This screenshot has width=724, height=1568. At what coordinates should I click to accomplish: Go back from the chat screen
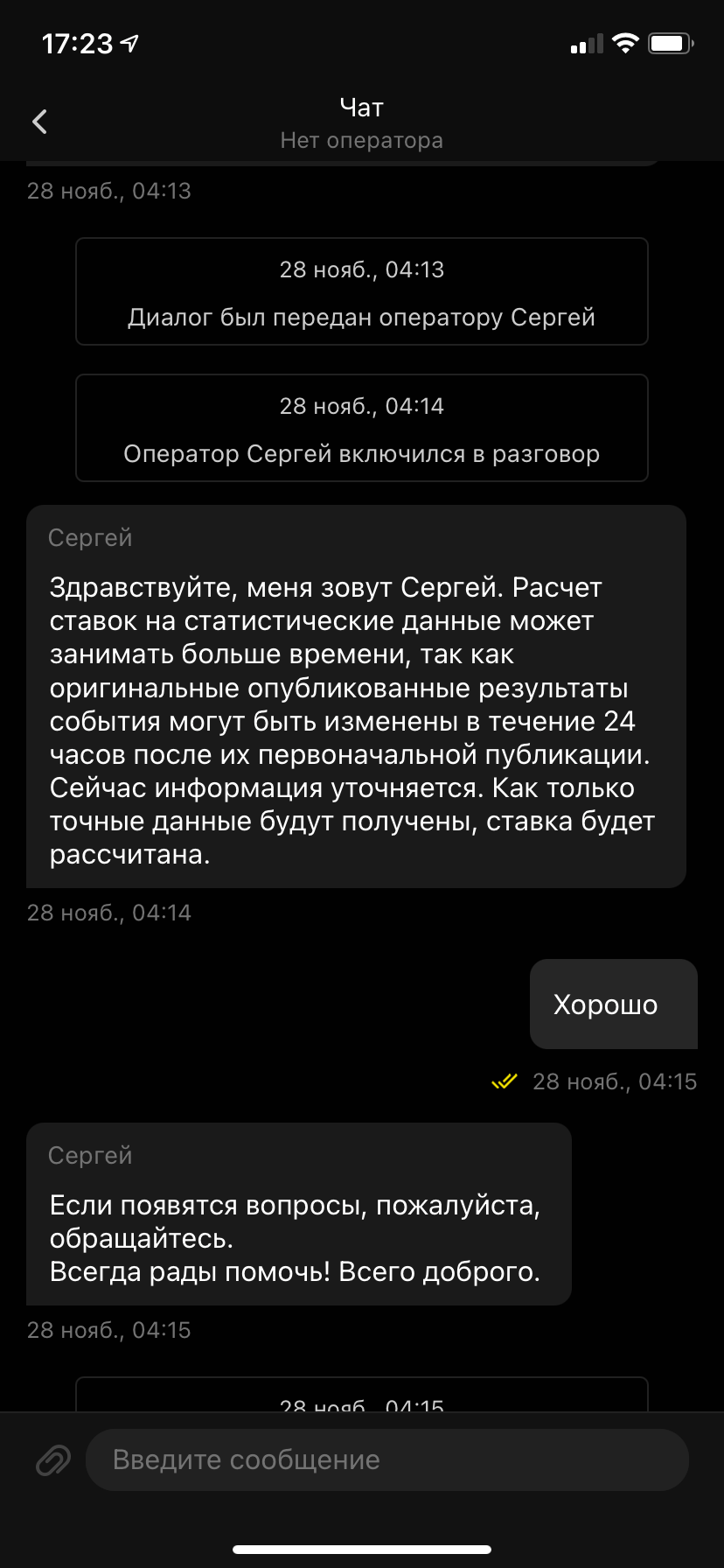tap(39, 122)
